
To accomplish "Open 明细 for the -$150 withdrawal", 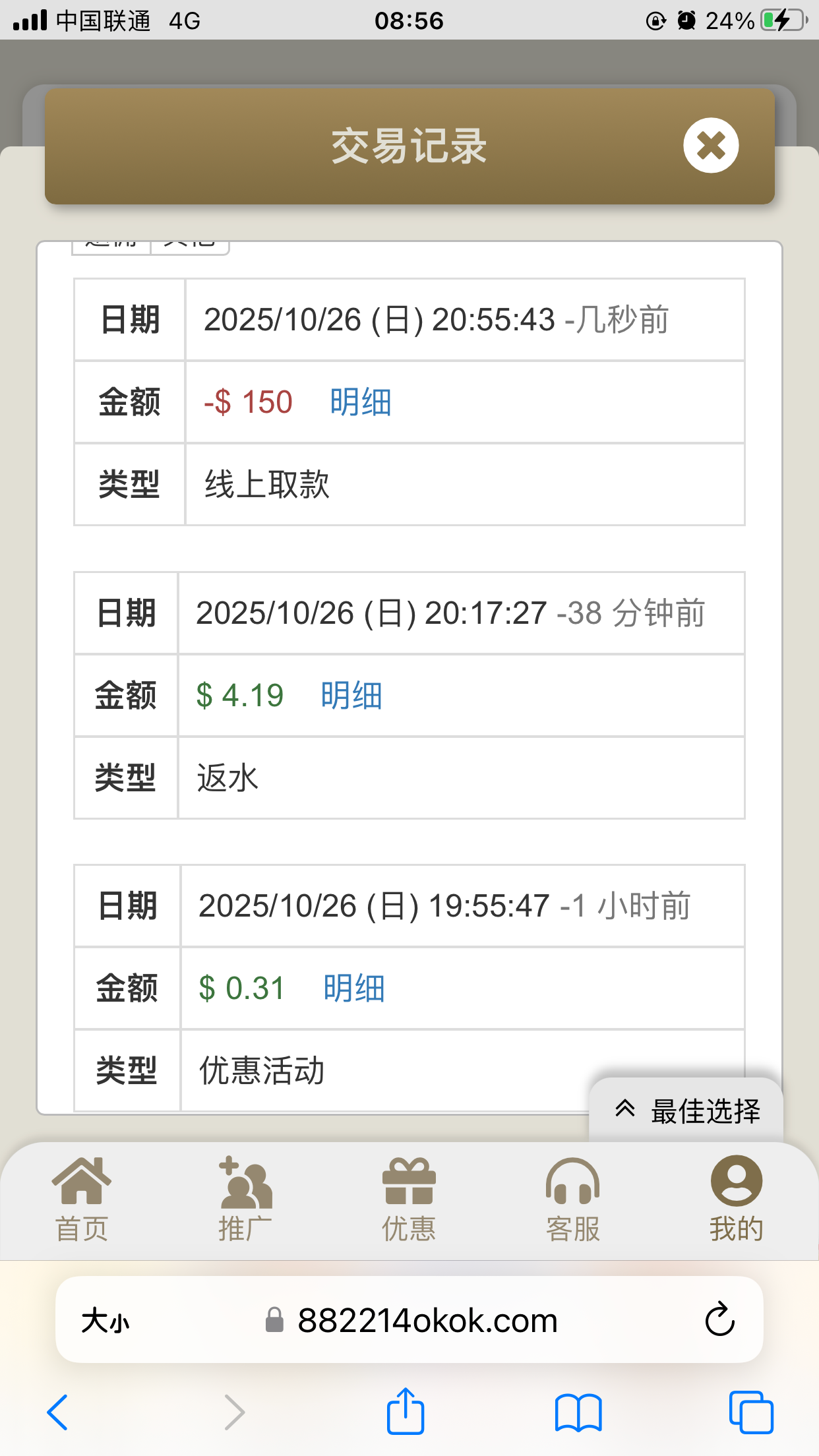I will [x=361, y=402].
